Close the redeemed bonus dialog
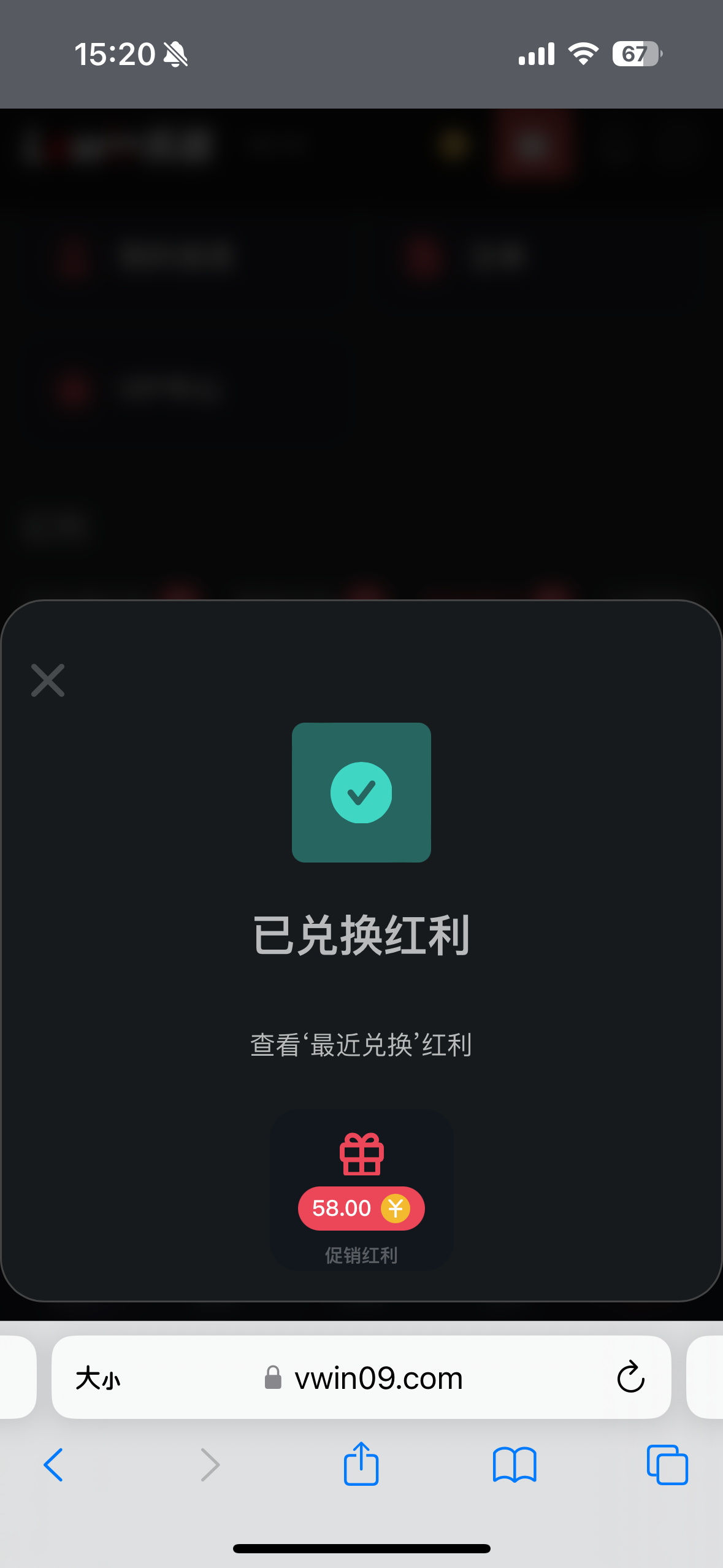Viewport: 723px width, 1568px height. tap(48, 680)
